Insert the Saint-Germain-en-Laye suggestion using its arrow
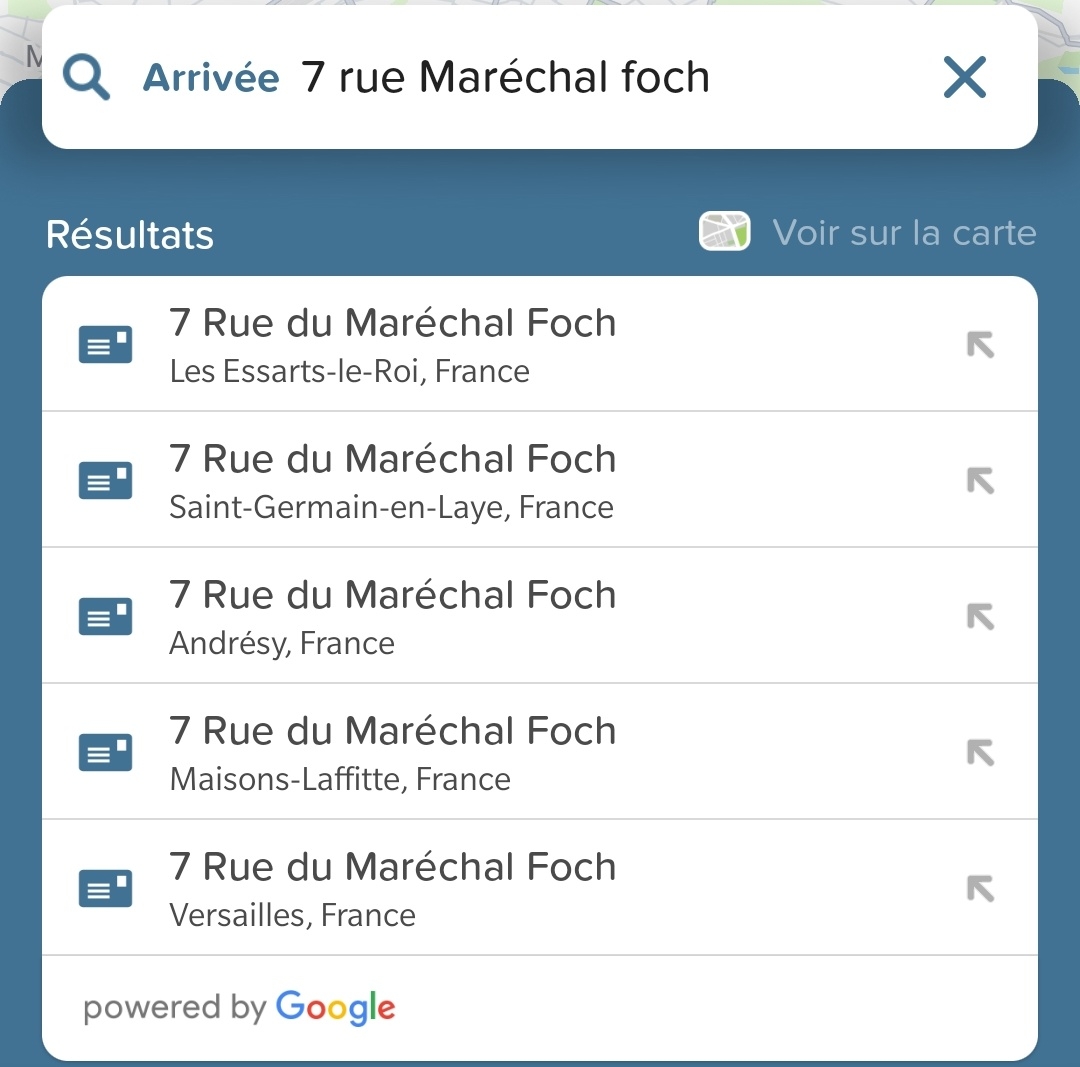The height and width of the screenshot is (1067, 1080). click(980, 481)
